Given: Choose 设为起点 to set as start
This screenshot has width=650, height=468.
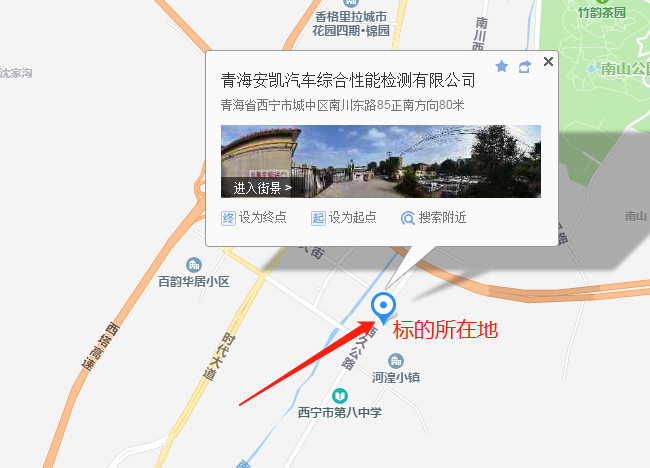Looking at the screenshot, I should (344, 218).
